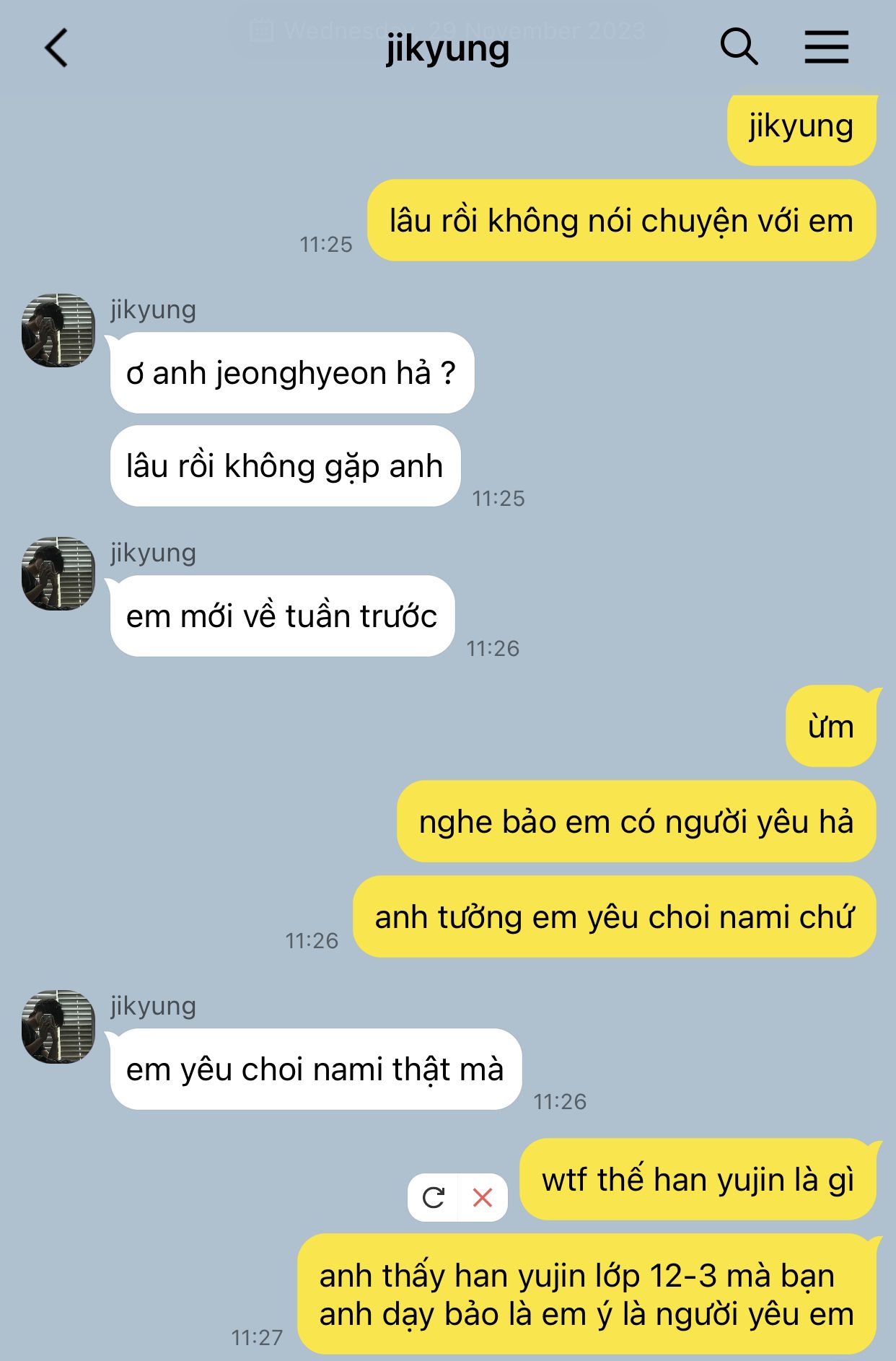896x1361 pixels.
Task: Tap jikyung's avatar beside "em mới về tuần trước"
Action: click(58, 574)
